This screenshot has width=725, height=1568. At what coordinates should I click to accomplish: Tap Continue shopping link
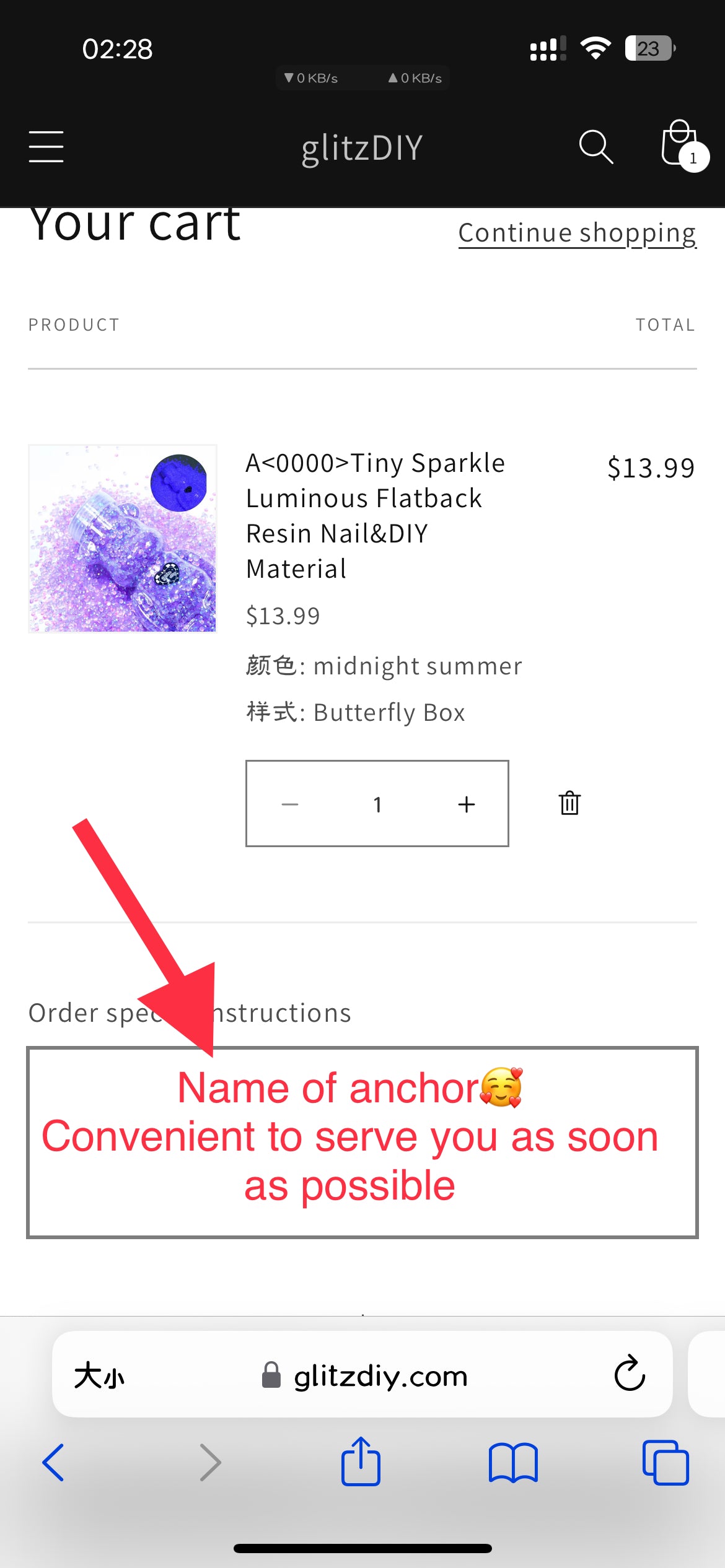pos(577,233)
